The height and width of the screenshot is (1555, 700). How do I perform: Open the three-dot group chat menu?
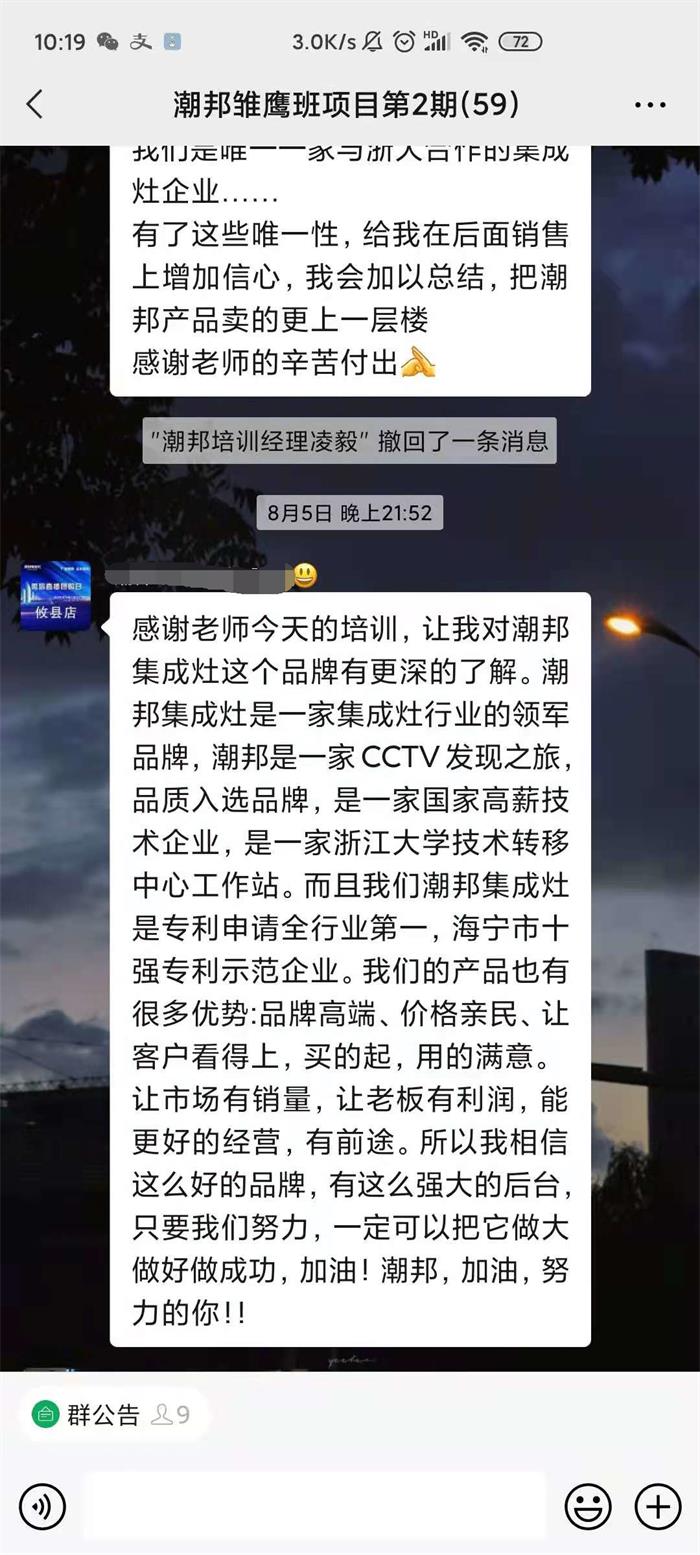pyautogui.click(x=650, y=104)
